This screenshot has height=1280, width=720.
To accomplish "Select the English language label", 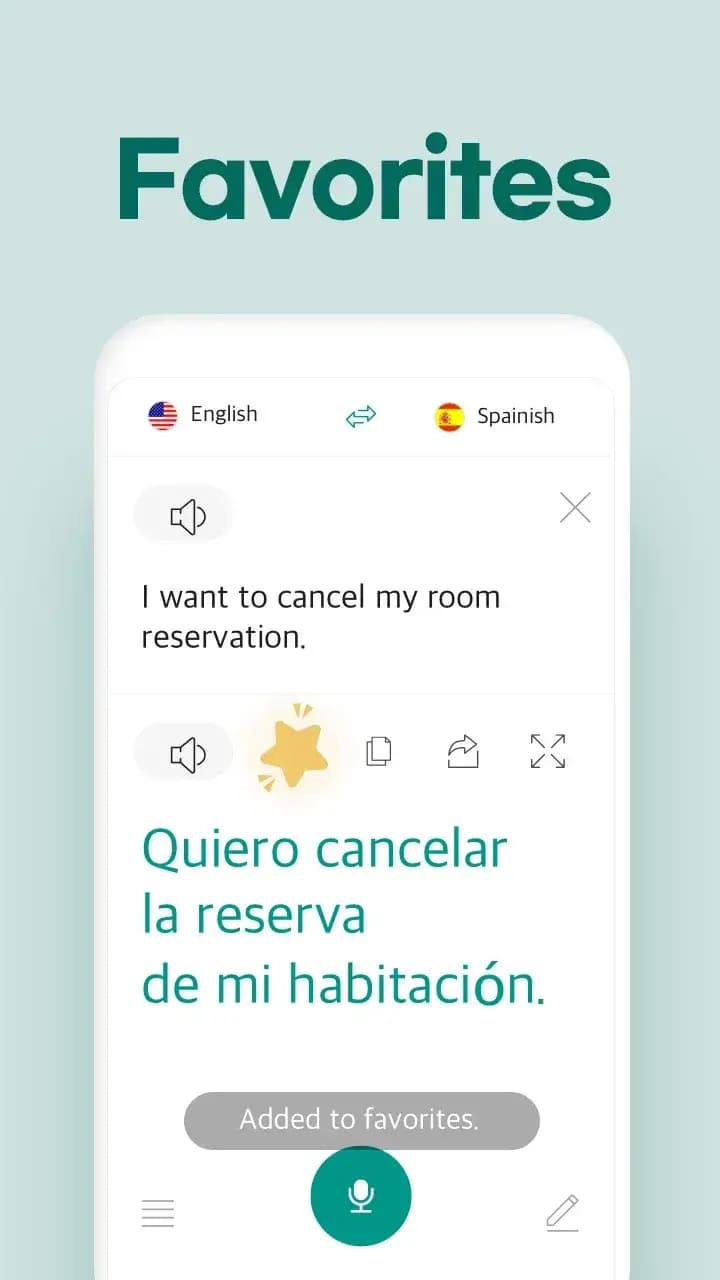I will [x=224, y=414].
